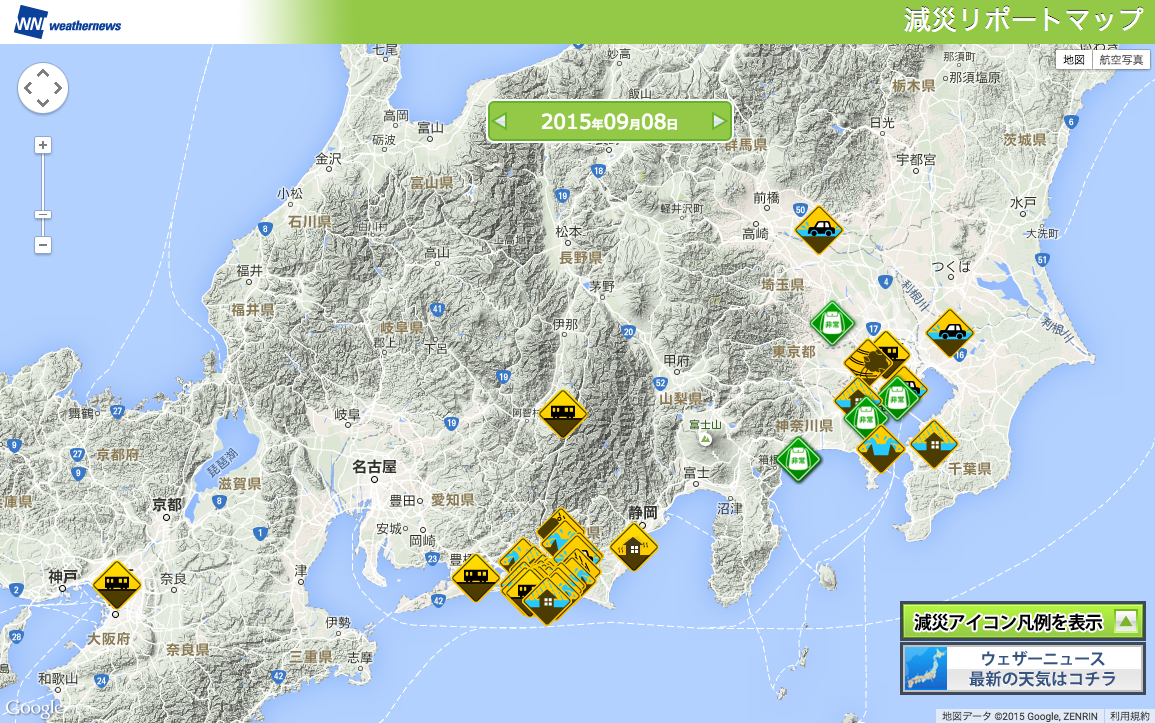Open the house marker at 静岡
Screen dimensions: 1155x723
click(634, 550)
